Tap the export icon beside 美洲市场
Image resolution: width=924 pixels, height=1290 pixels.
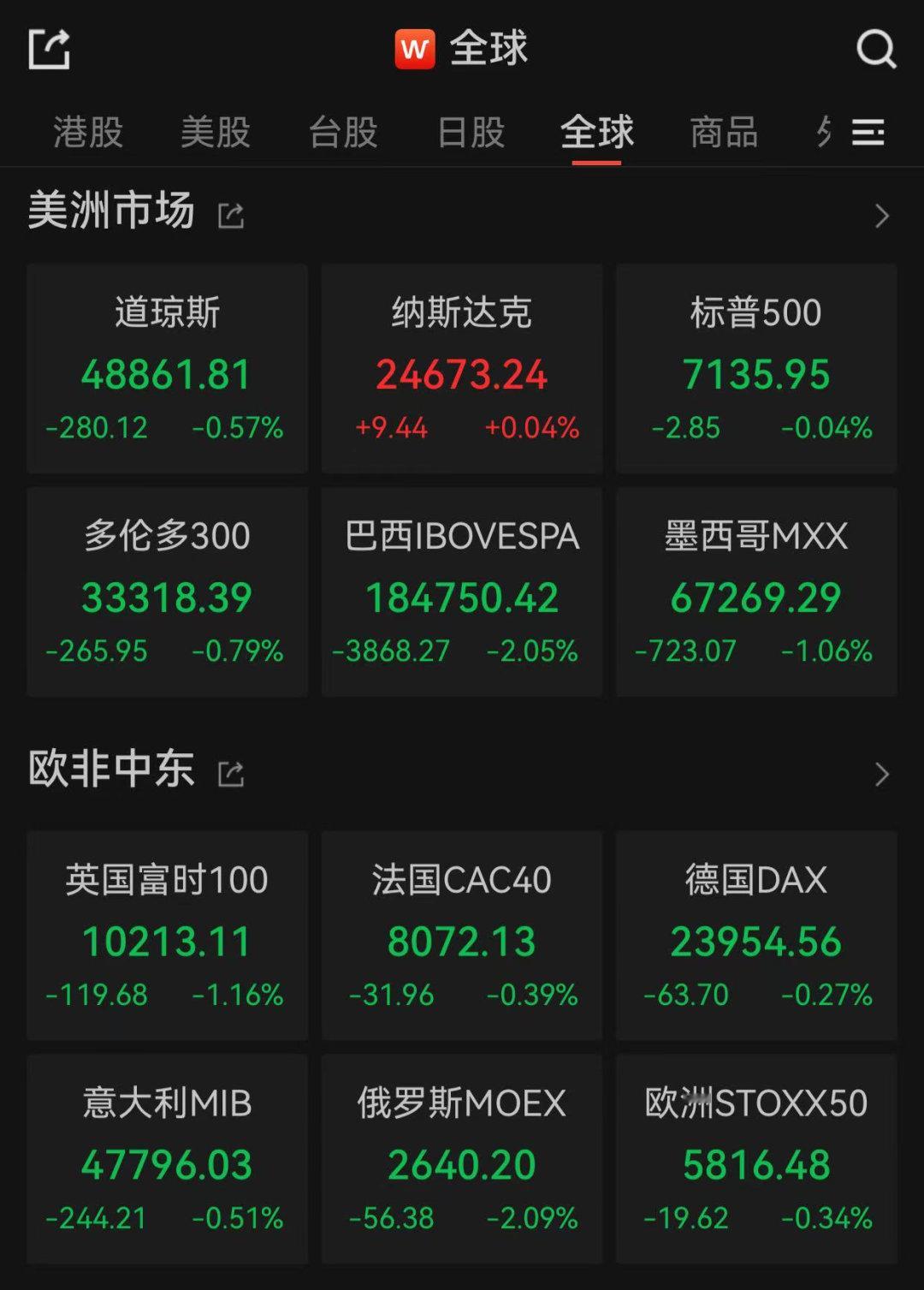229,216
